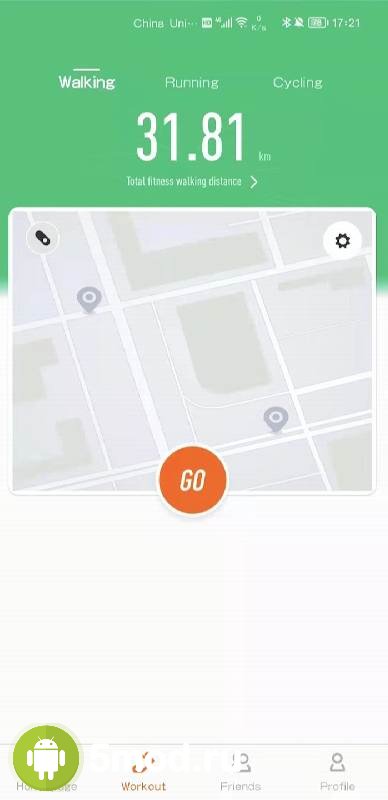This screenshot has height=800, width=388.
Task: Select the Walking tab
Action: (x=87, y=82)
